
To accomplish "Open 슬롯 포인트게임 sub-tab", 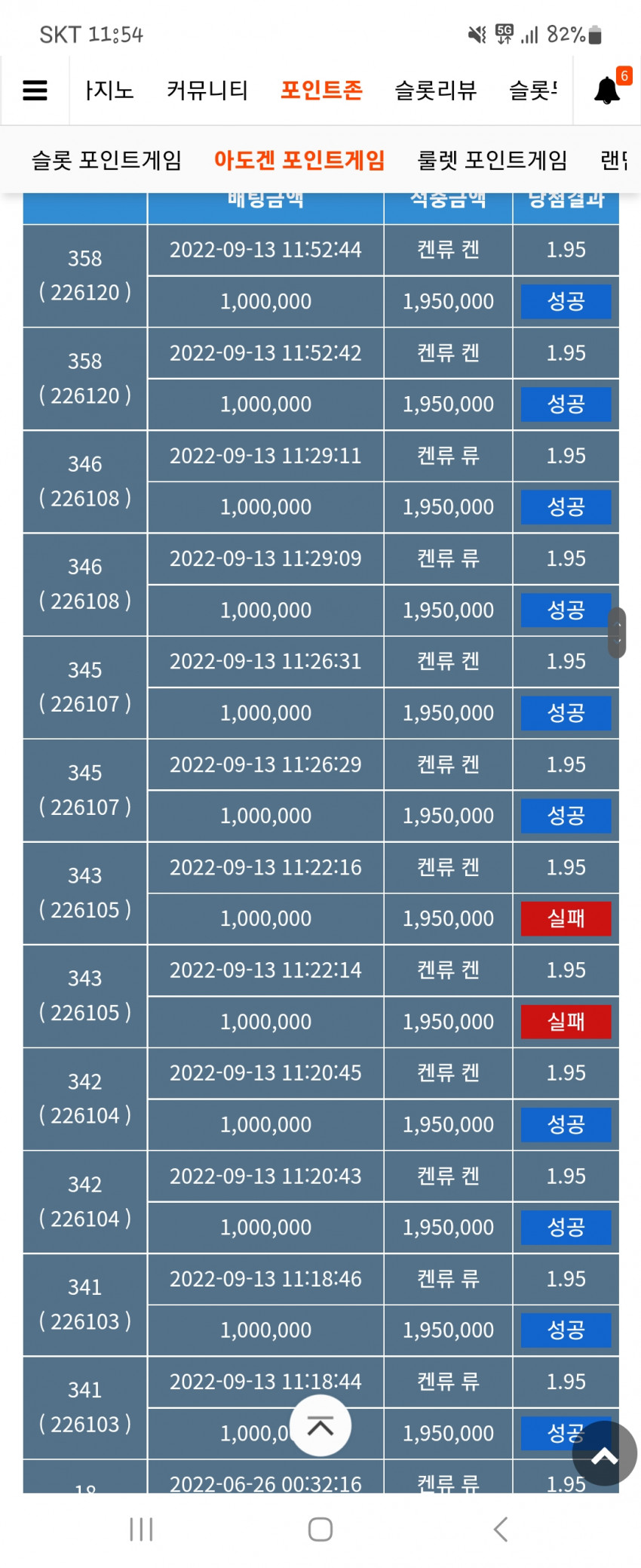I will tap(106, 160).
